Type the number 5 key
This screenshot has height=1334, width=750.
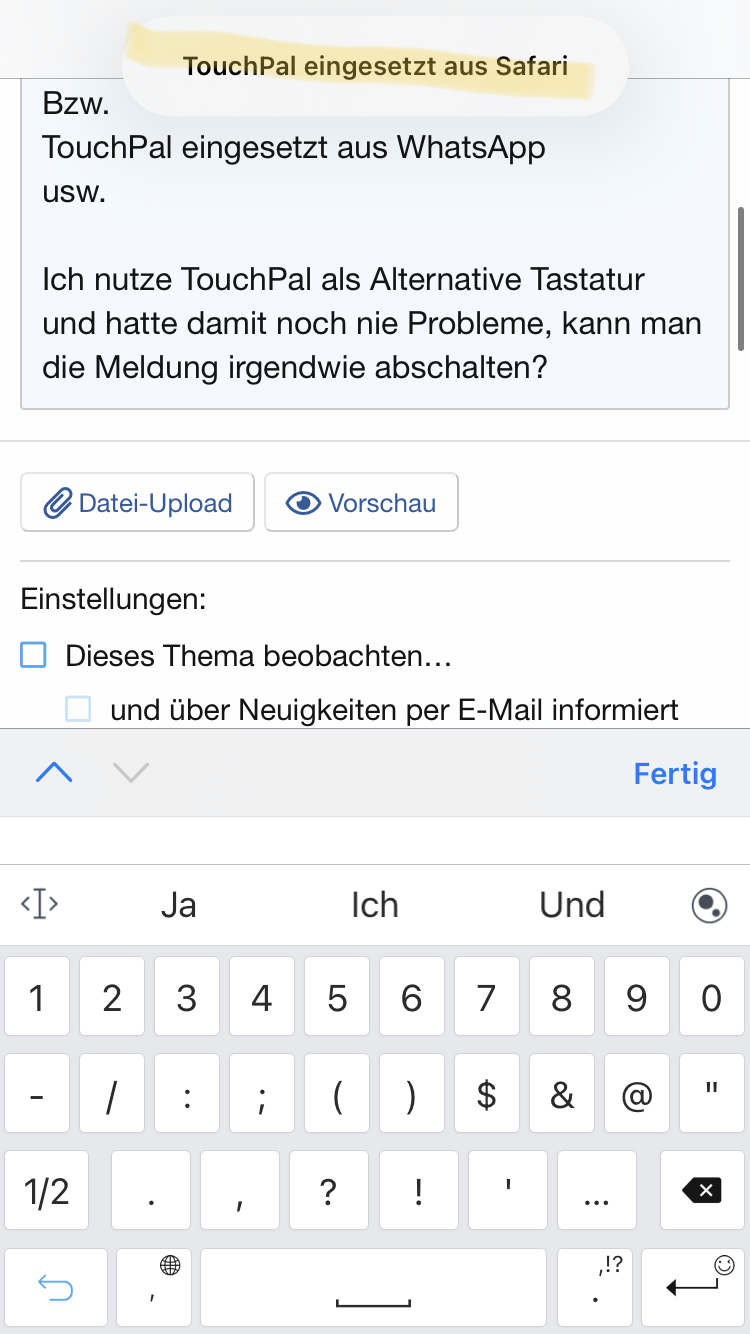(337, 998)
